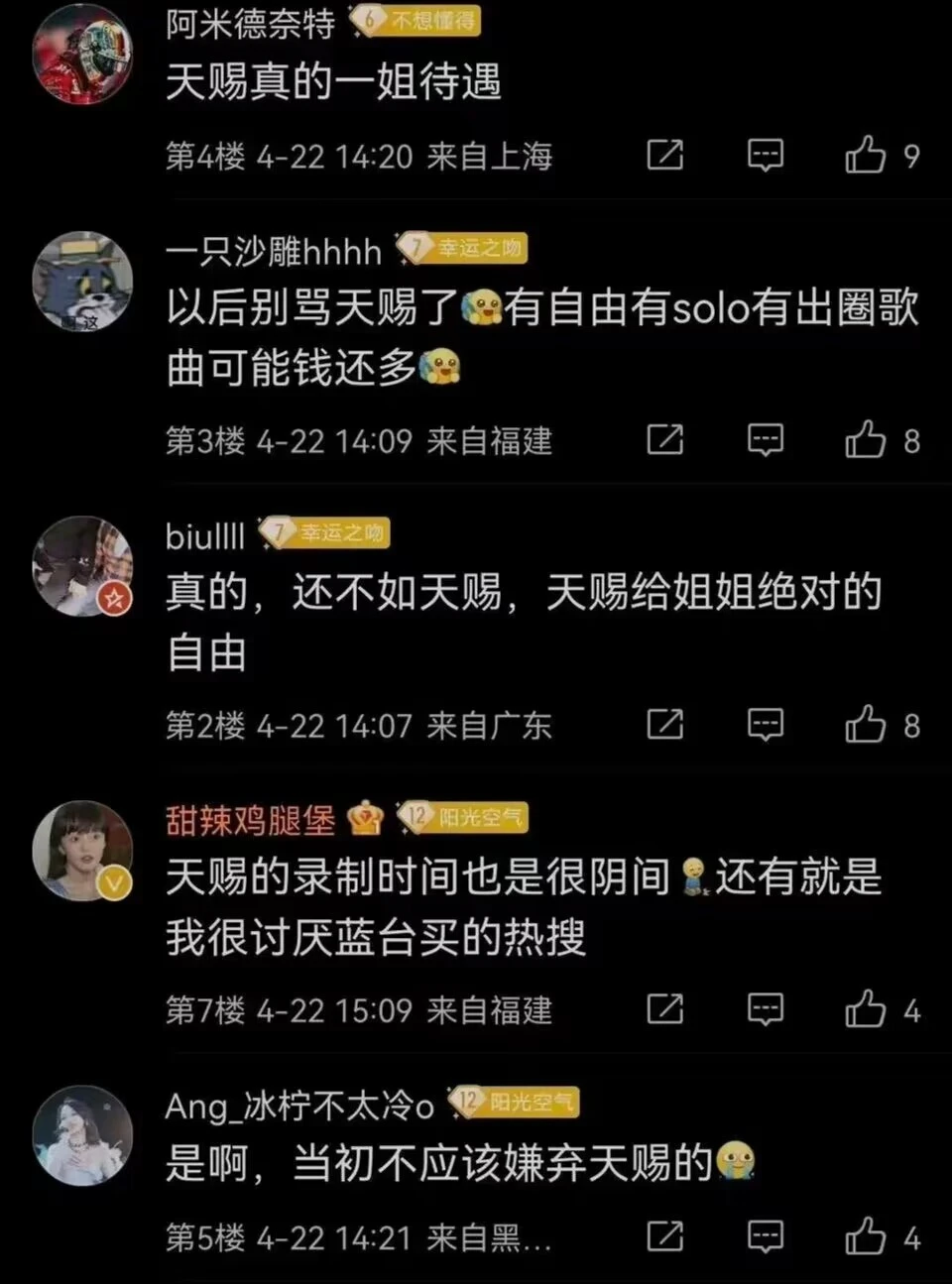The height and width of the screenshot is (1284, 952).
Task: Share the 第5楼 comment
Action: point(664,1236)
